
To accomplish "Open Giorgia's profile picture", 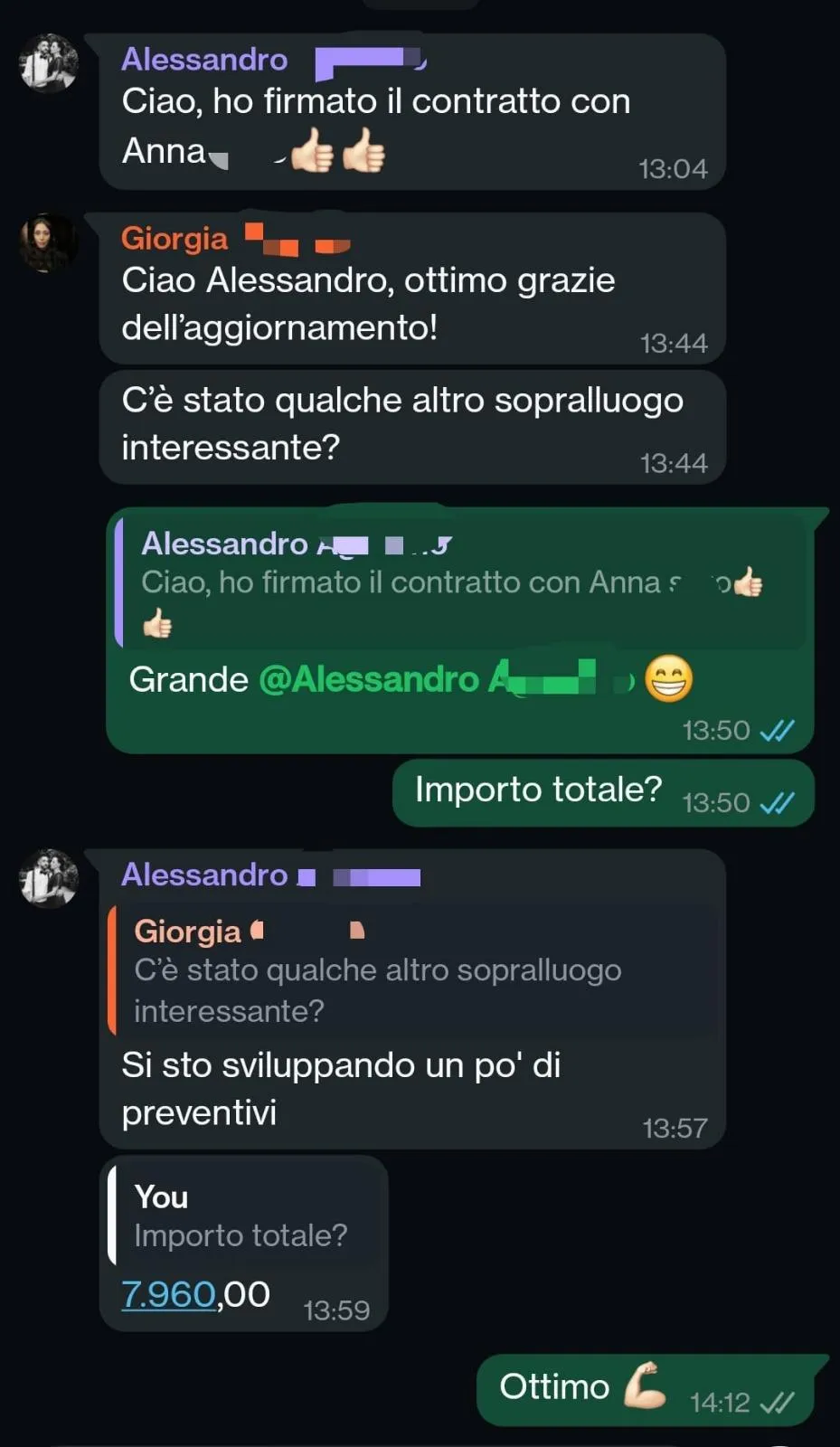I will [x=49, y=242].
